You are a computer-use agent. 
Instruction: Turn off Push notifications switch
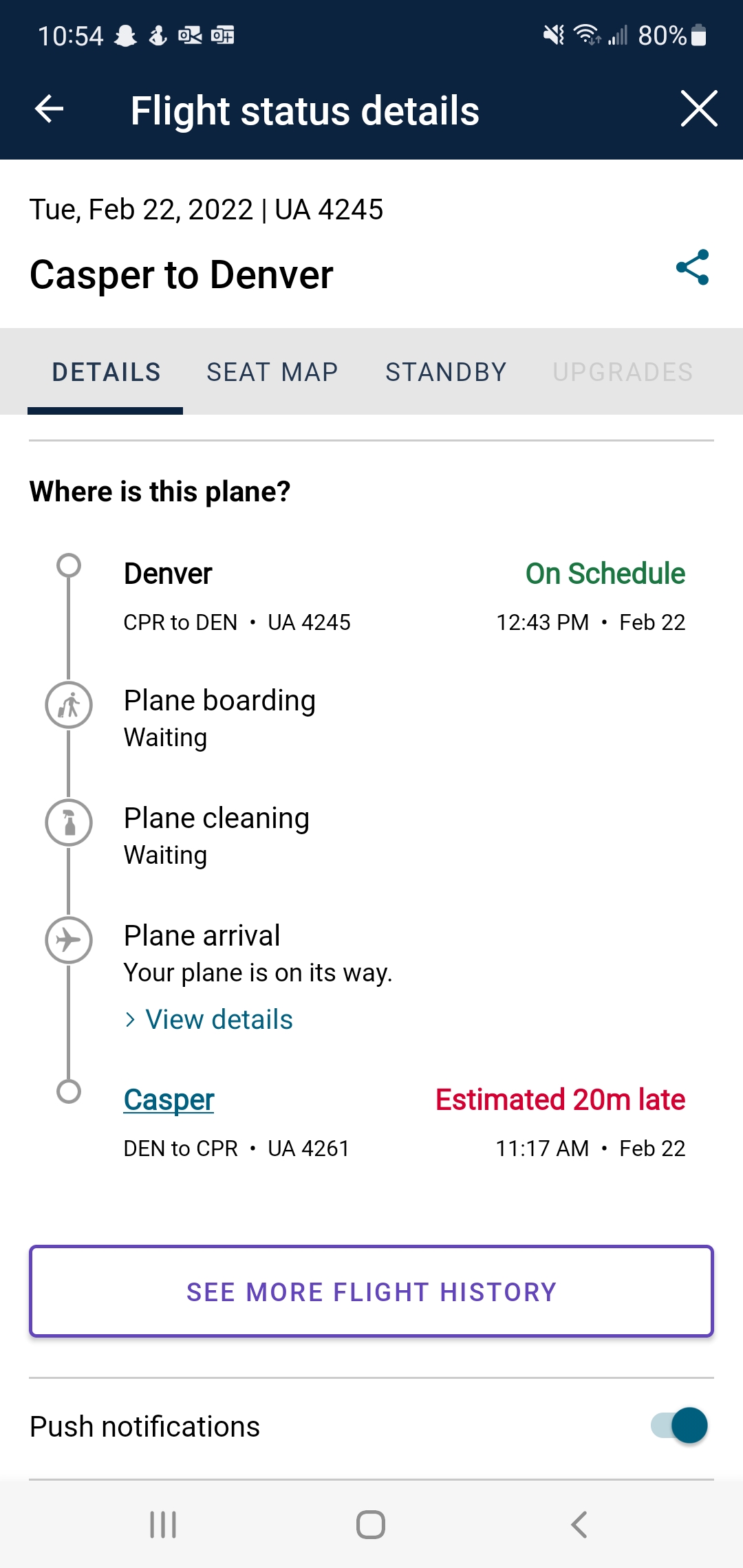pyautogui.click(x=680, y=1426)
